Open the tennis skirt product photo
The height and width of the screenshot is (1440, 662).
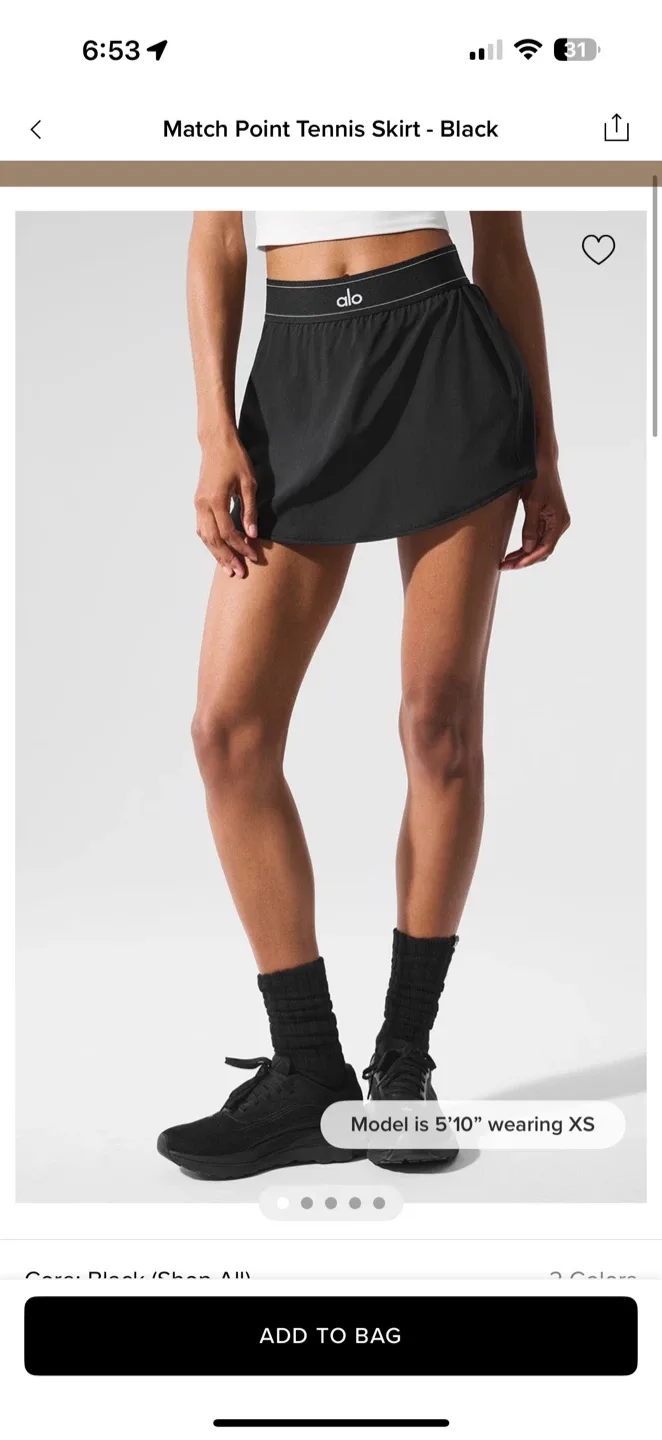331,706
